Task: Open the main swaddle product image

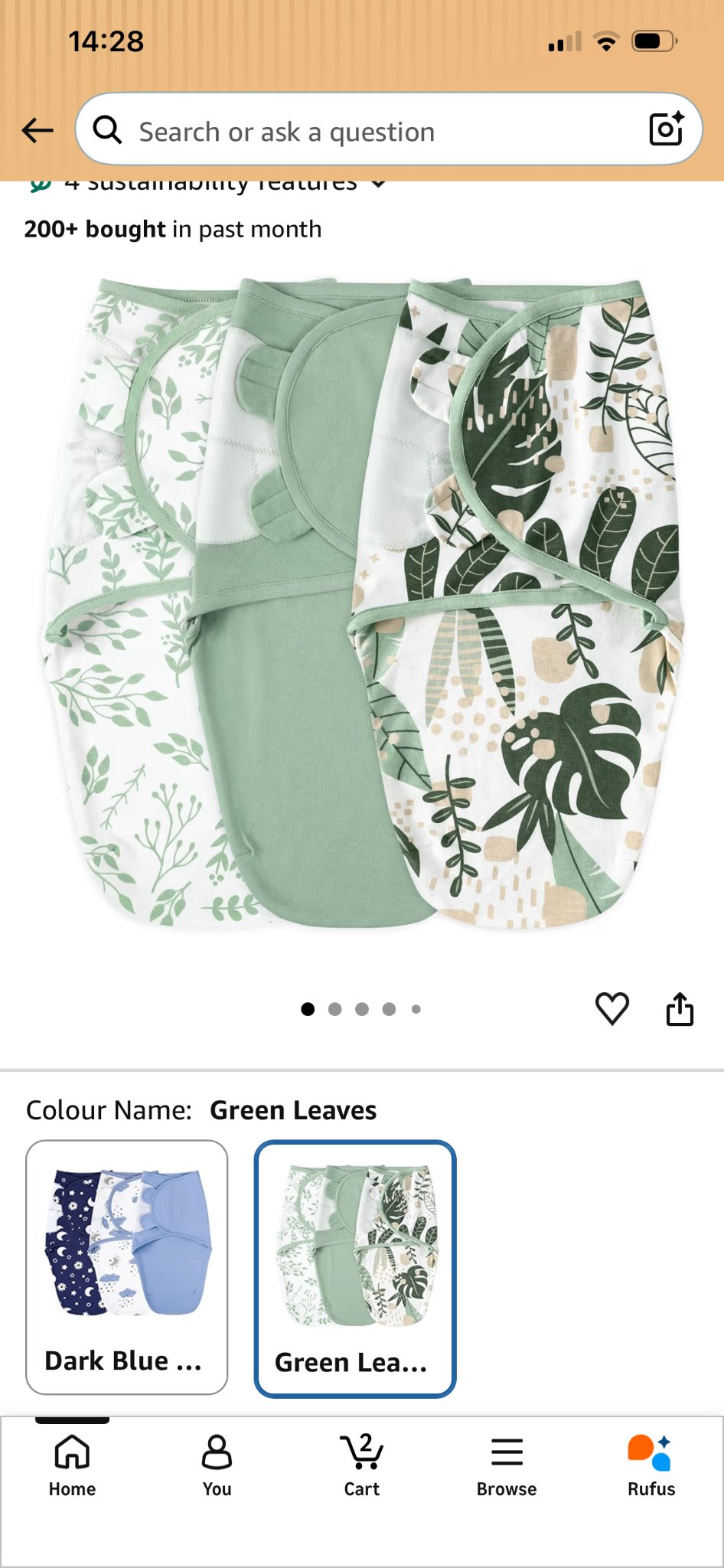Action: click(x=362, y=603)
